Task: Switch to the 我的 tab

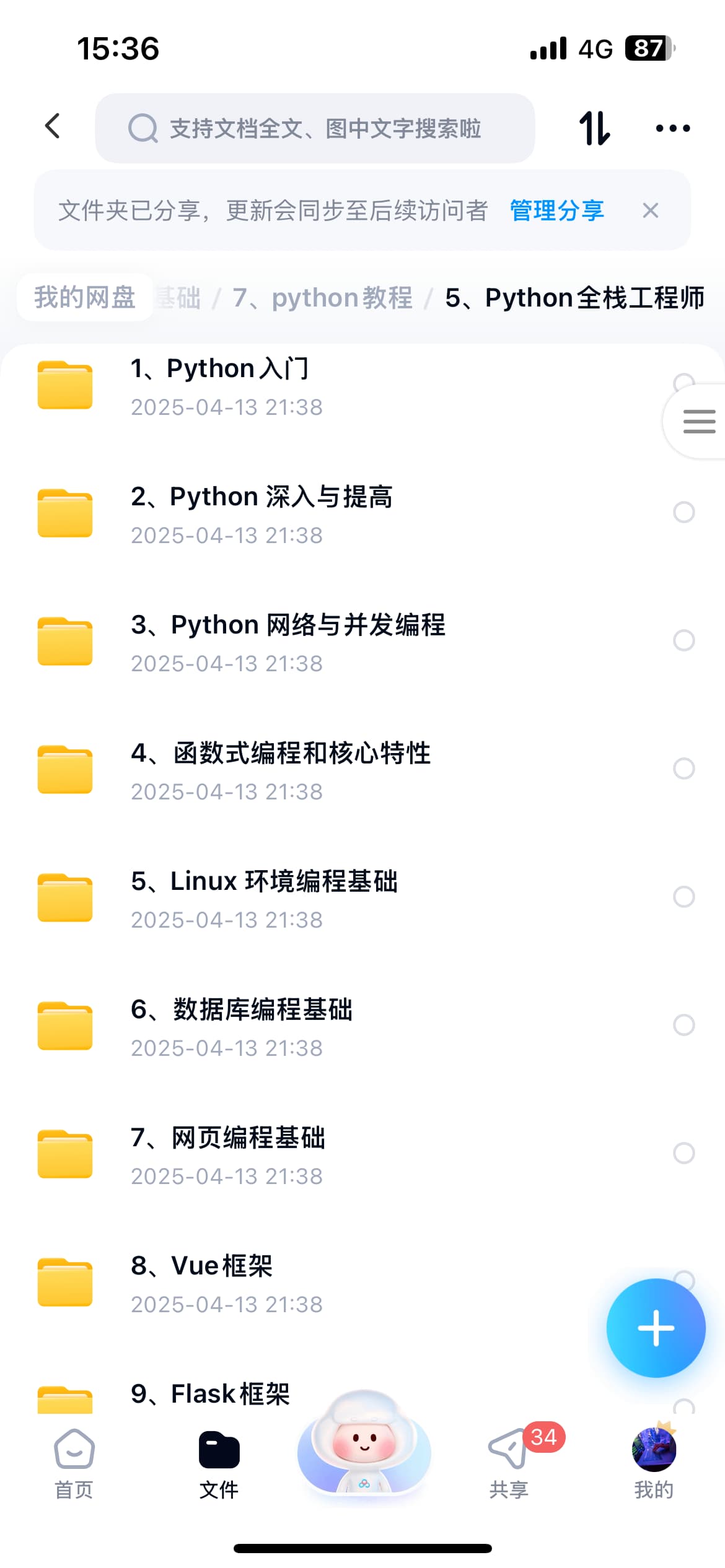Action: point(654,1463)
